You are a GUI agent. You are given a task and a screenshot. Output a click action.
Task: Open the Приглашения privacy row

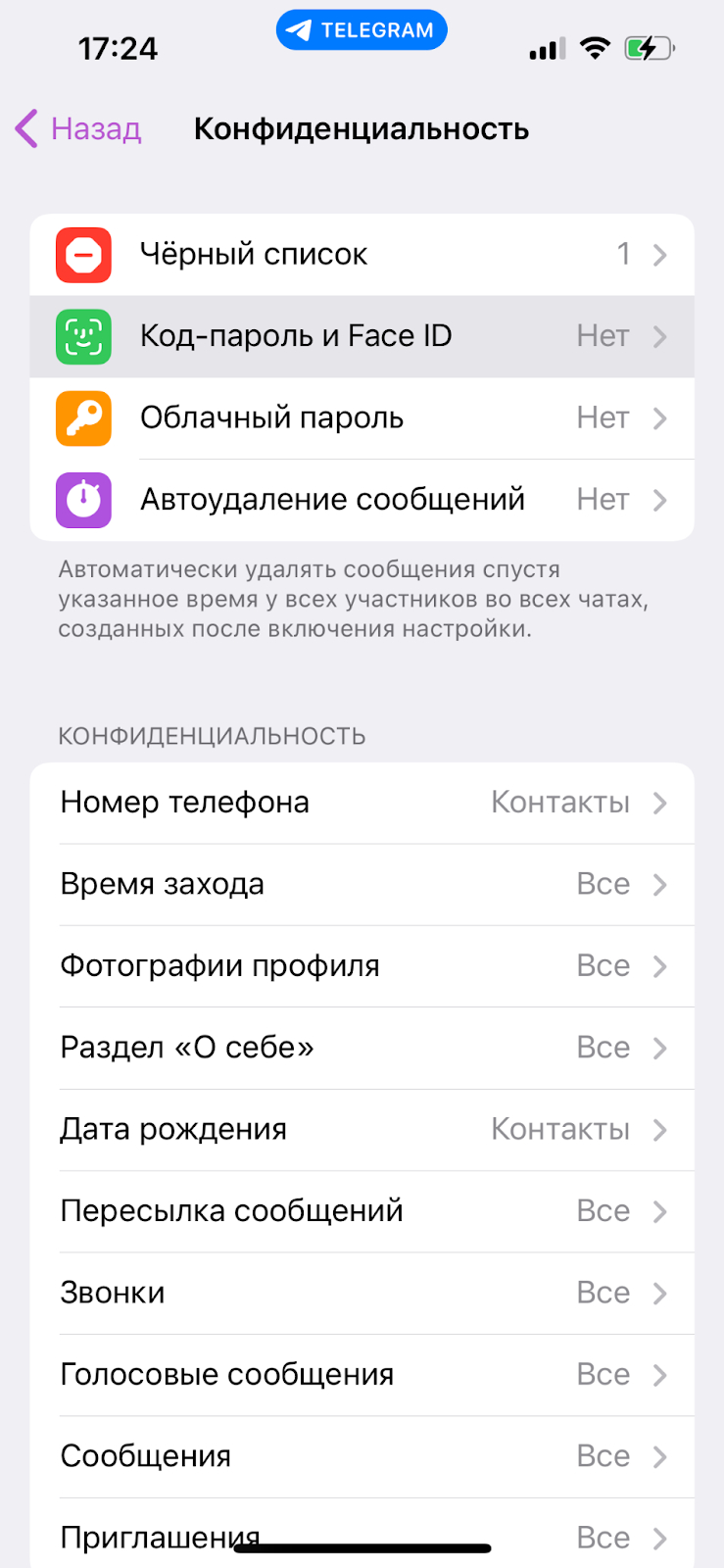pos(362,1527)
